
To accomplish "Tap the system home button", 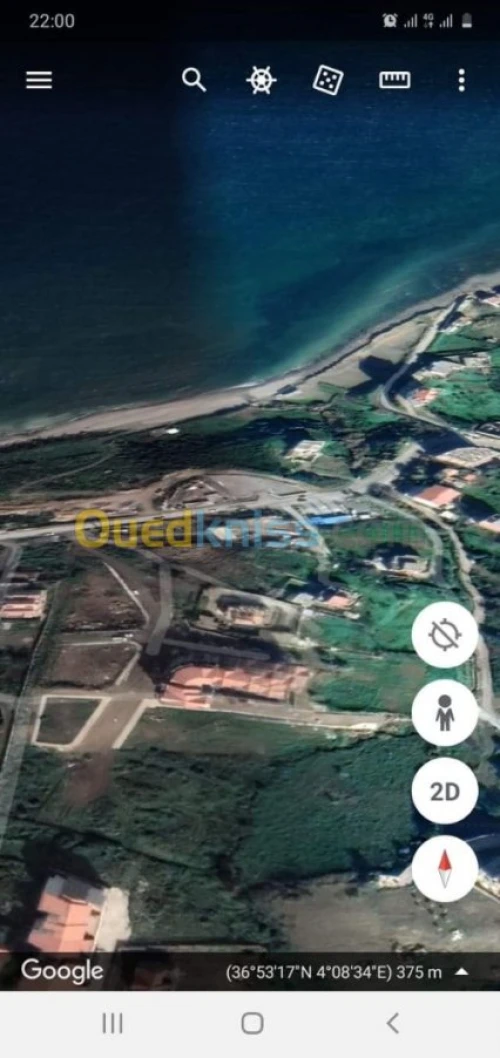I will click(252, 1024).
